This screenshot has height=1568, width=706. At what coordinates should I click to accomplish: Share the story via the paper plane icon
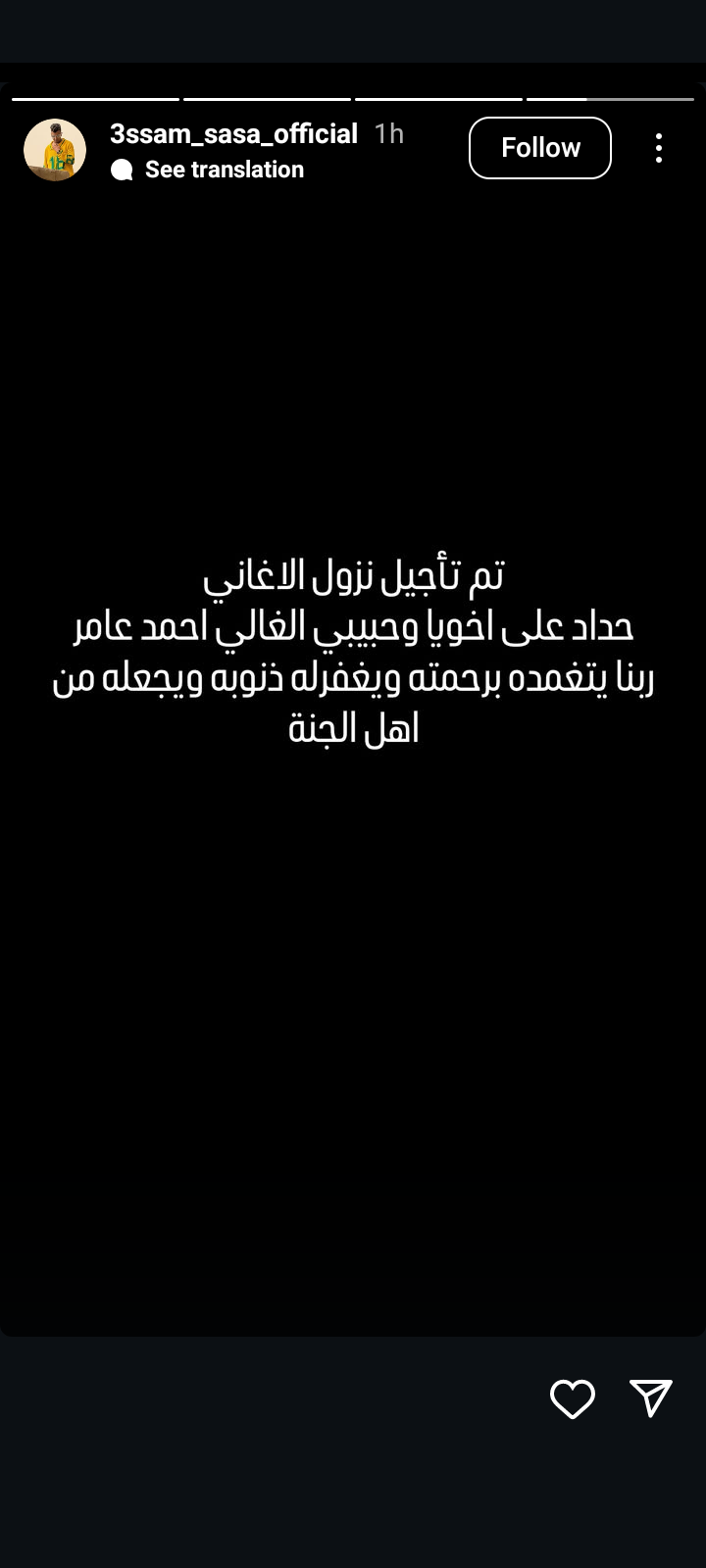tap(651, 1397)
